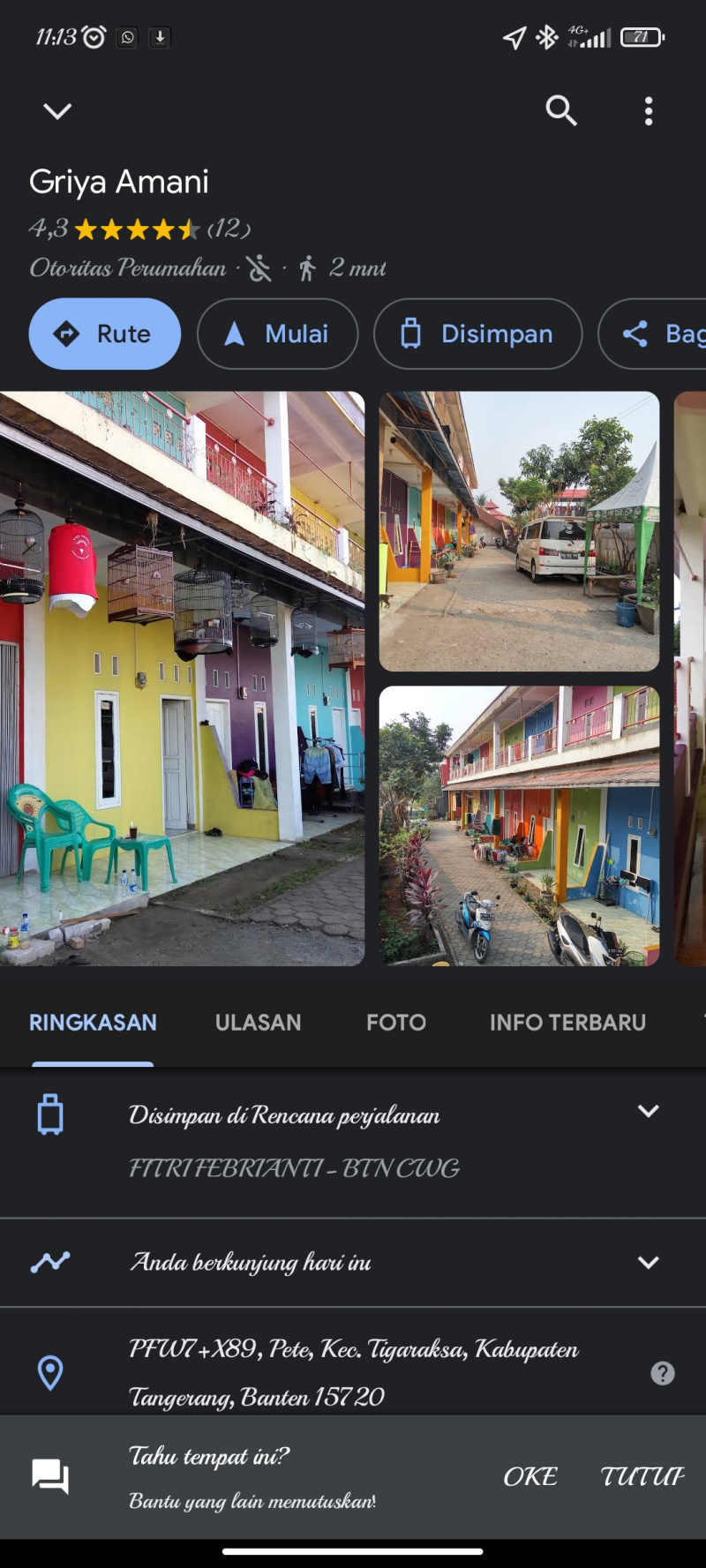Collapse the place sheet with down chevron
Viewport: 706px width, 1568px height.
point(57,111)
